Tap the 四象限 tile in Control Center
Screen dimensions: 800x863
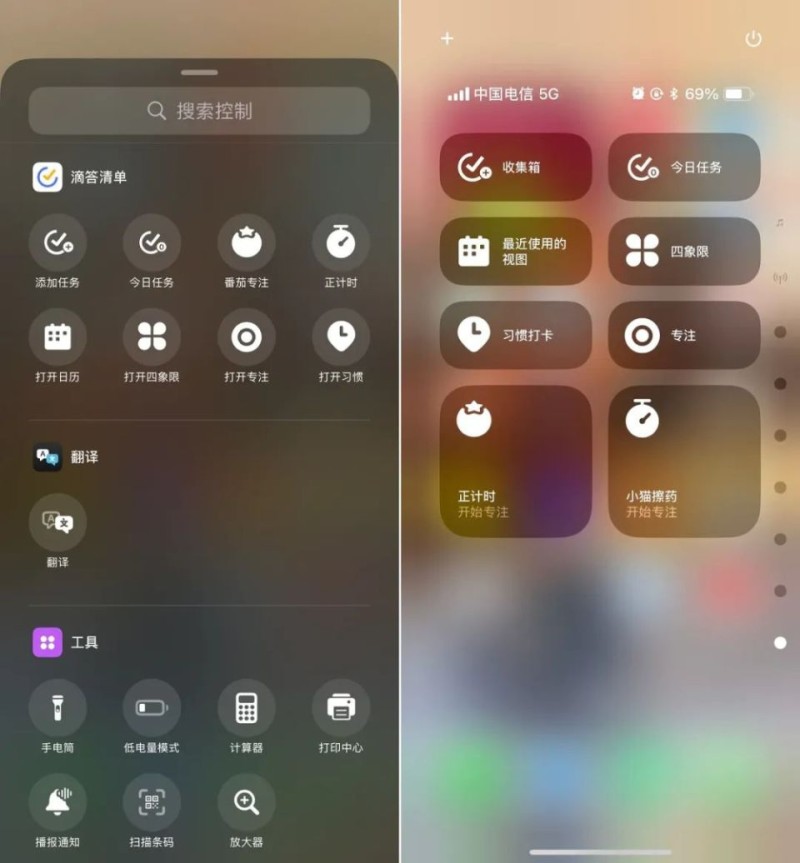click(684, 251)
